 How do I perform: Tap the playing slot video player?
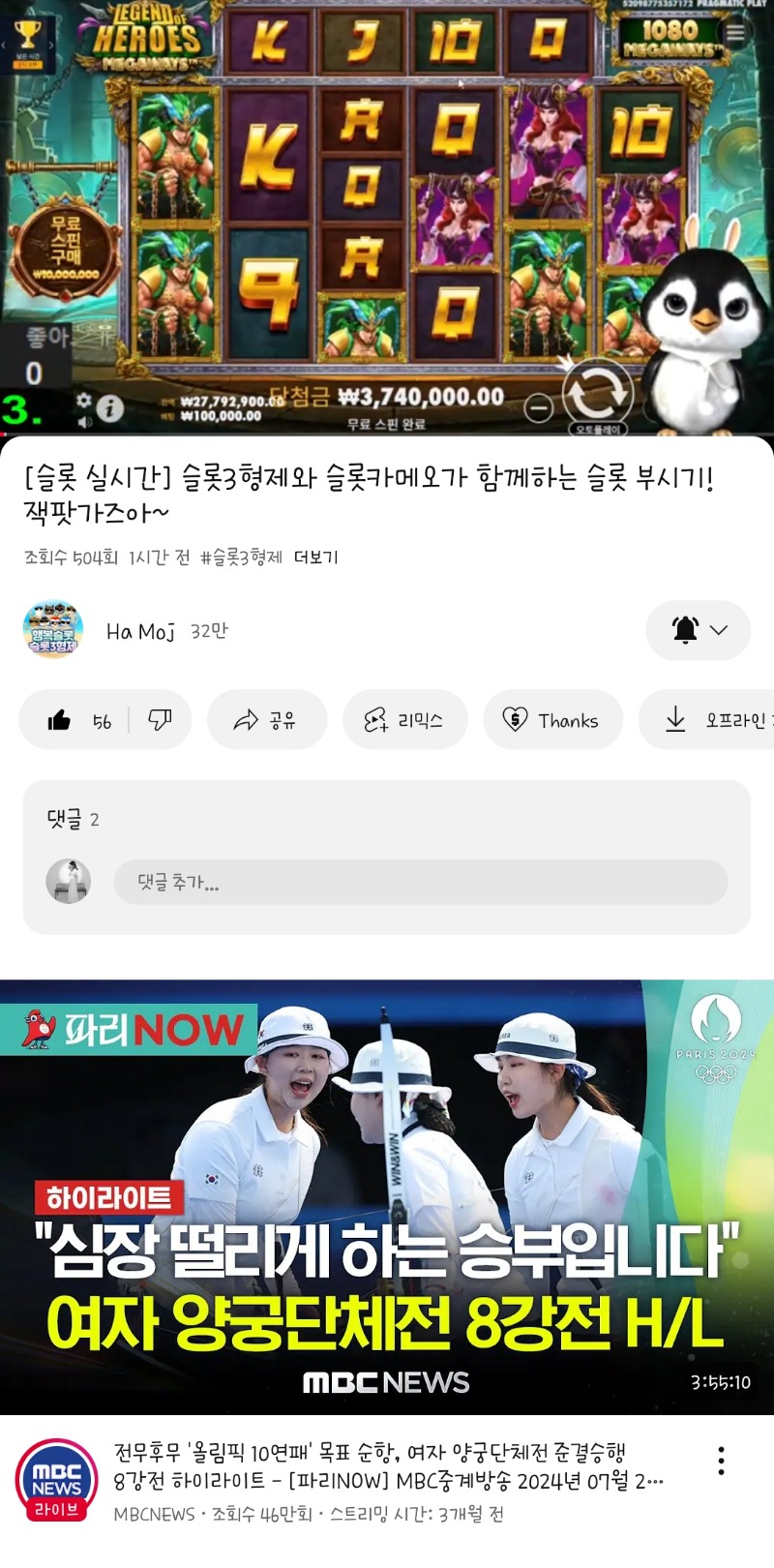(x=387, y=215)
